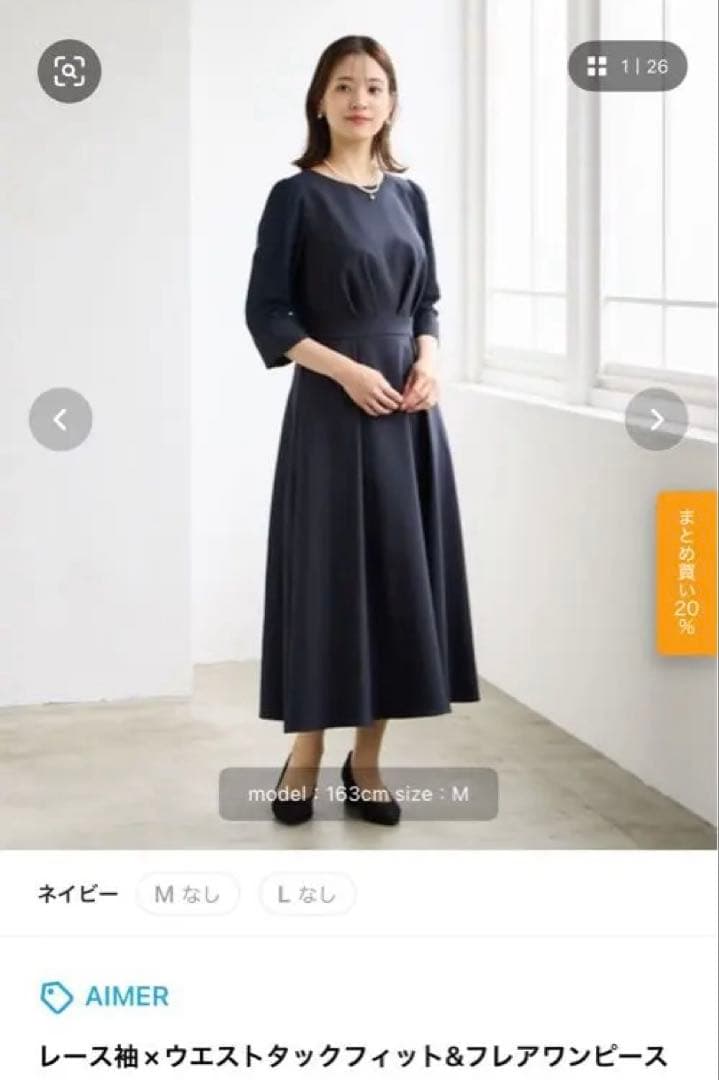Open the image gallery grid 1|26

click(627, 67)
